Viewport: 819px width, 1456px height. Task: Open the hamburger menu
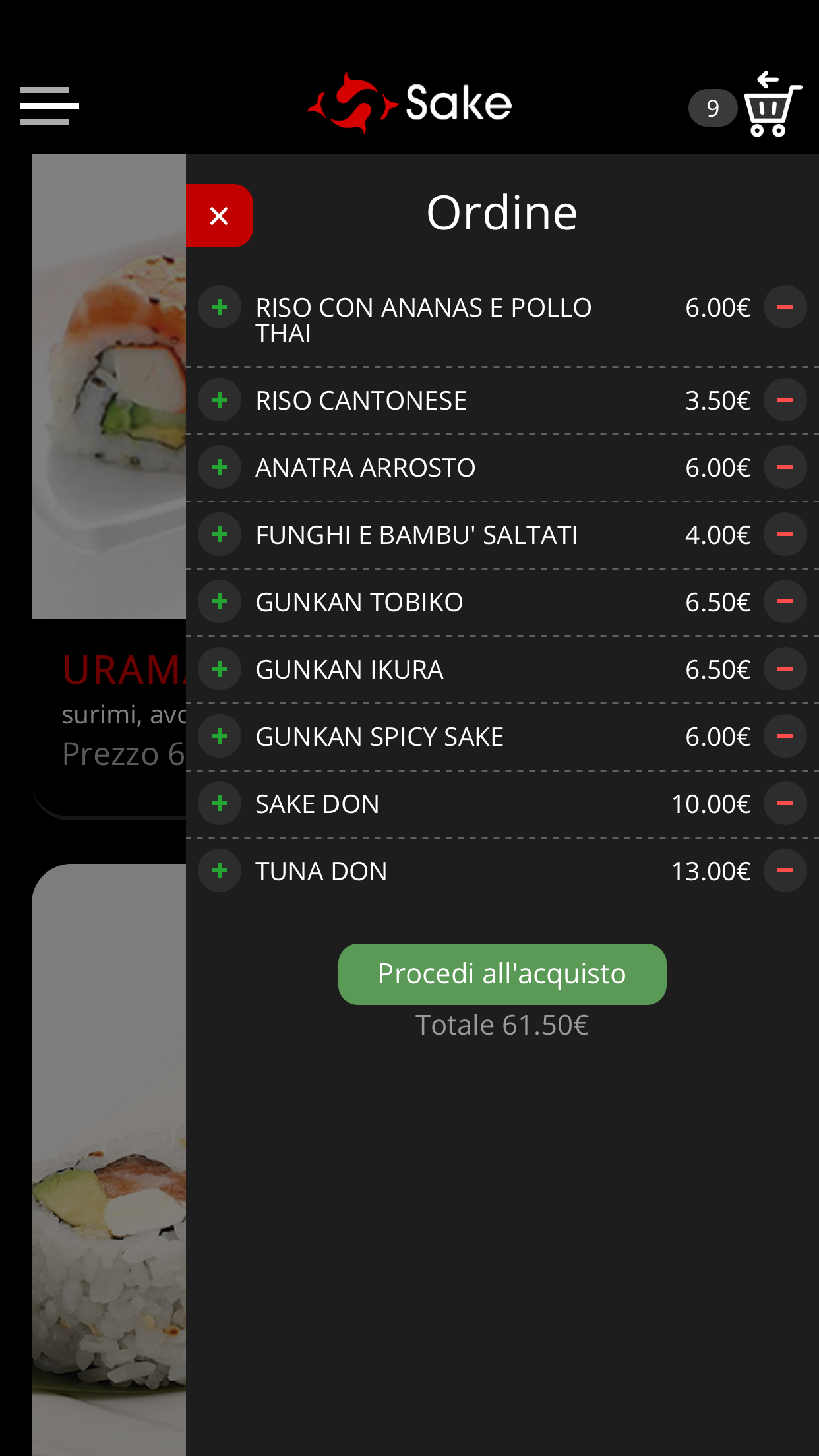[49, 106]
